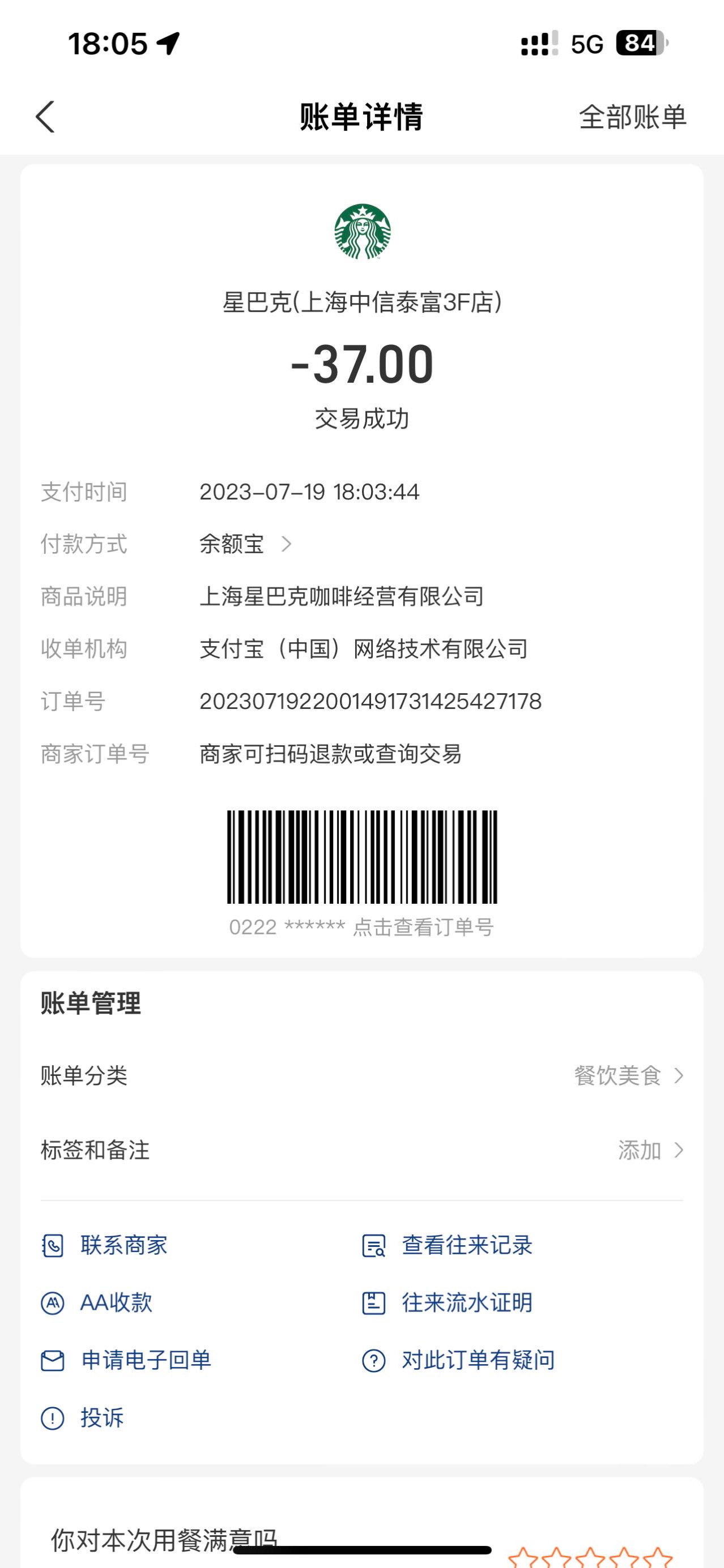This screenshot has width=724, height=1568.
Task: Select 联系商家 to contact the merchant
Action: point(104,1245)
